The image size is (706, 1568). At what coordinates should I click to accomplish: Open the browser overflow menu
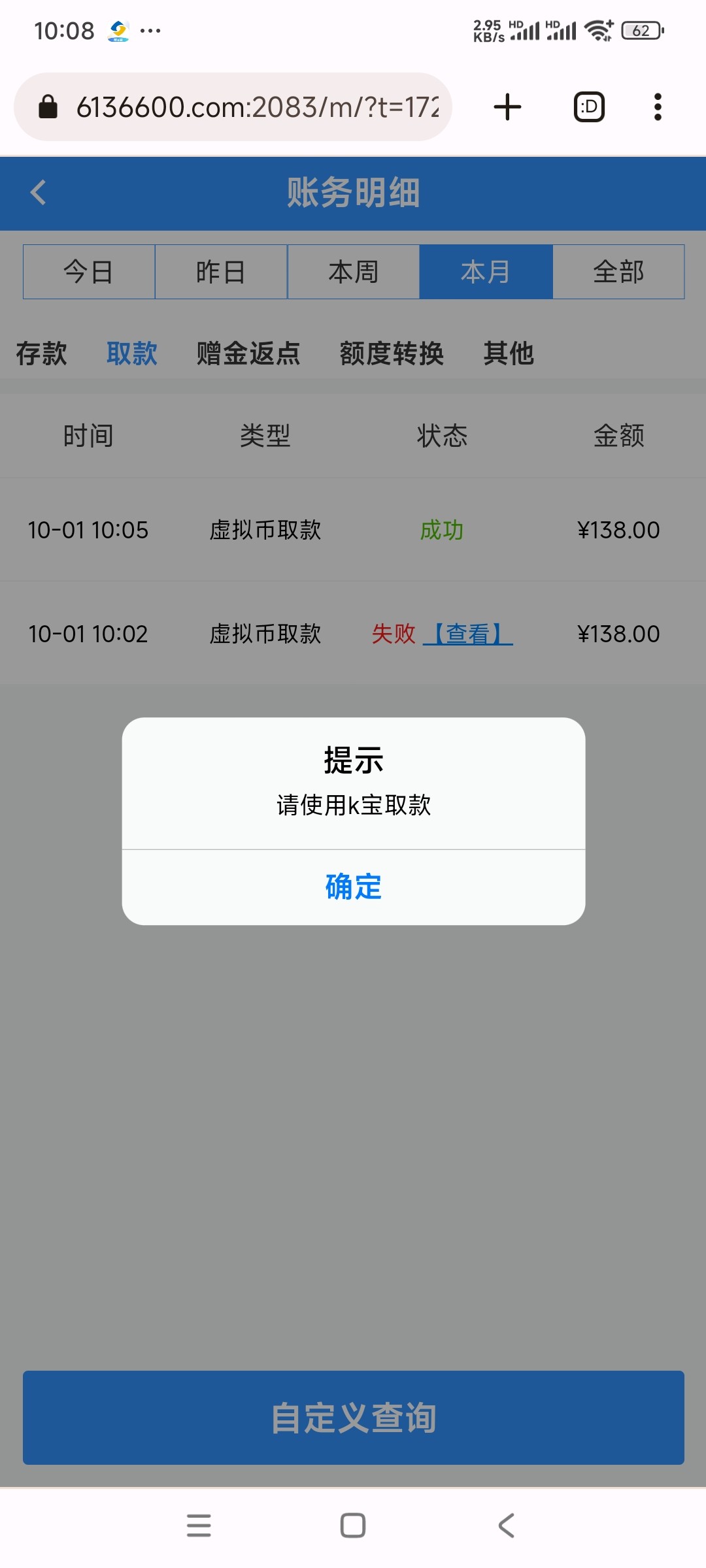click(658, 107)
